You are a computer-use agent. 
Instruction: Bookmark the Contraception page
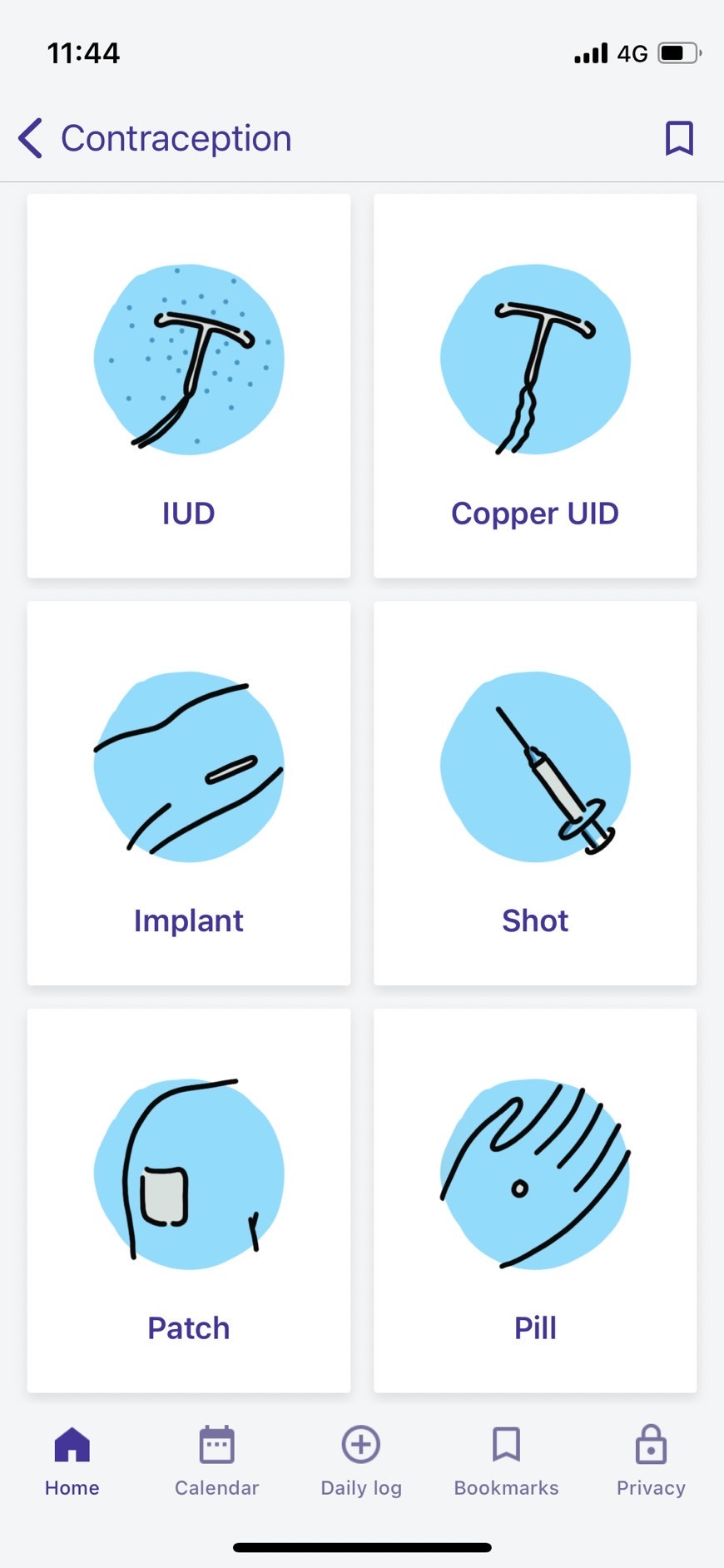pyautogui.click(x=678, y=138)
